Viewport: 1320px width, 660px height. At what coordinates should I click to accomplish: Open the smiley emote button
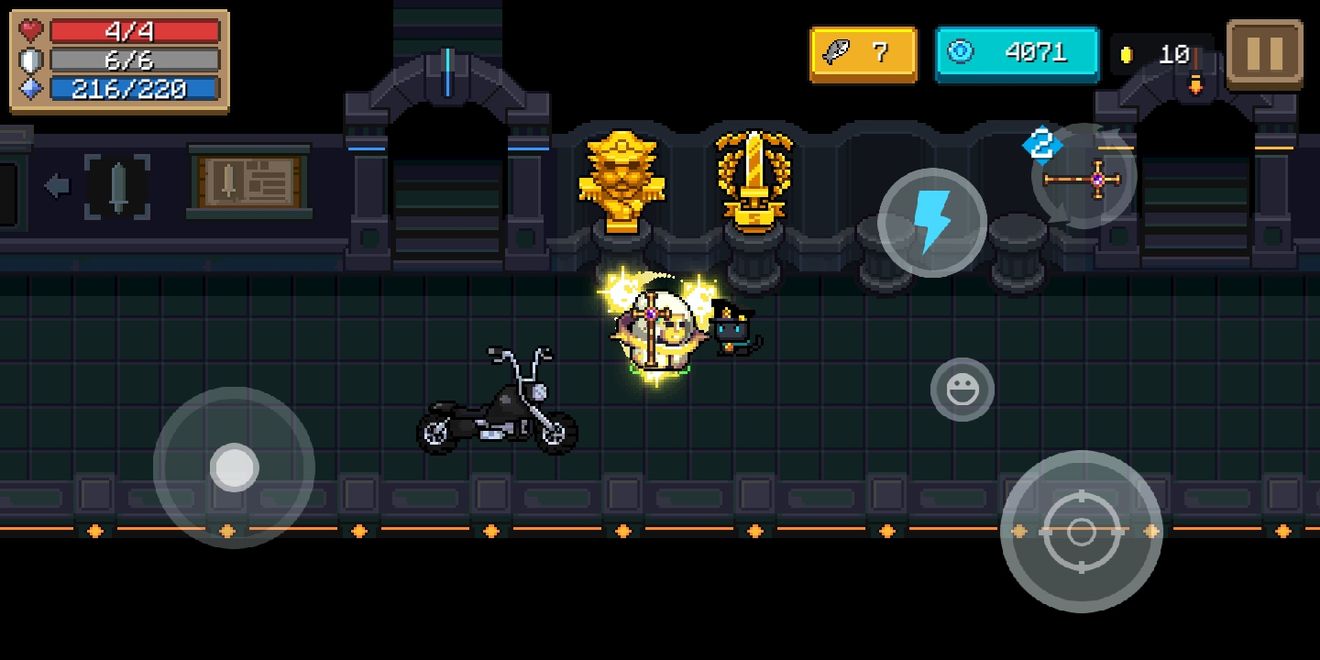click(x=962, y=389)
